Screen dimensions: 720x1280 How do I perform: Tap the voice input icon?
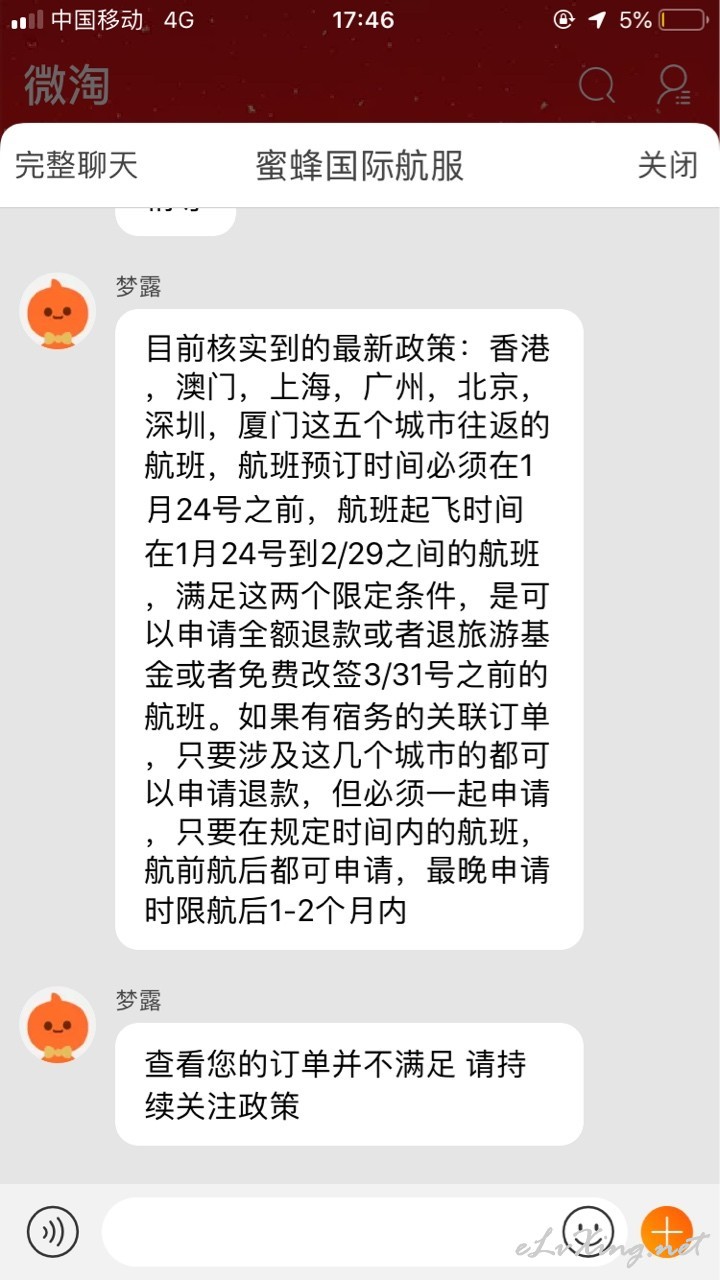coord(52,1232)
